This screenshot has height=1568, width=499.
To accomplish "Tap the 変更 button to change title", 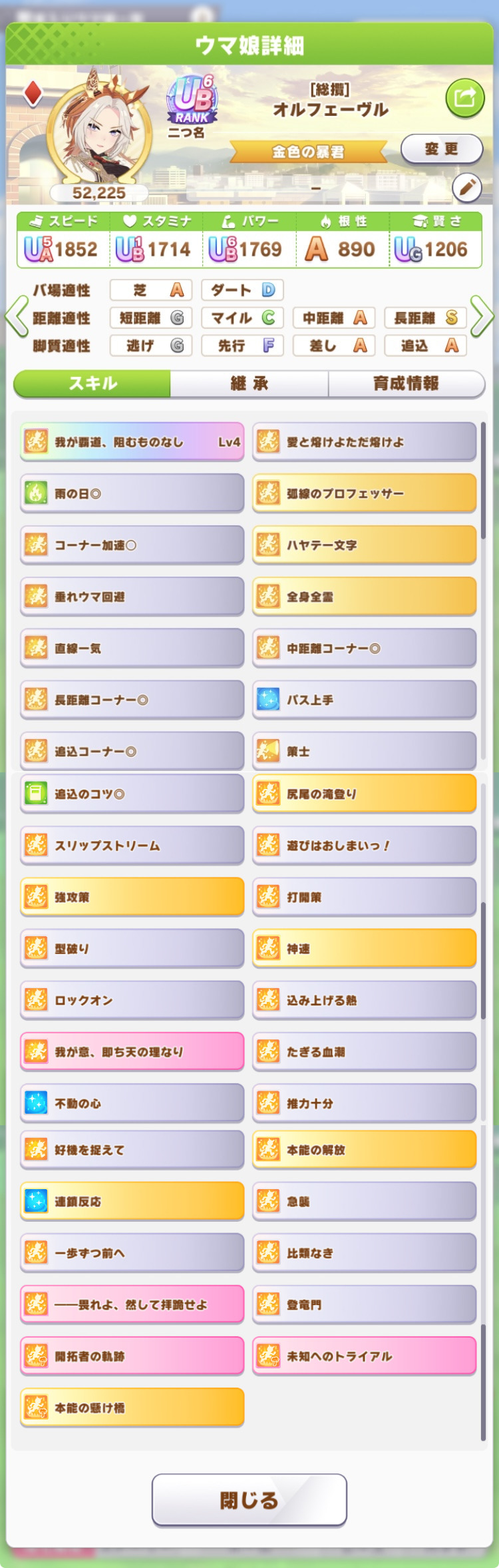I will [442, 149].
